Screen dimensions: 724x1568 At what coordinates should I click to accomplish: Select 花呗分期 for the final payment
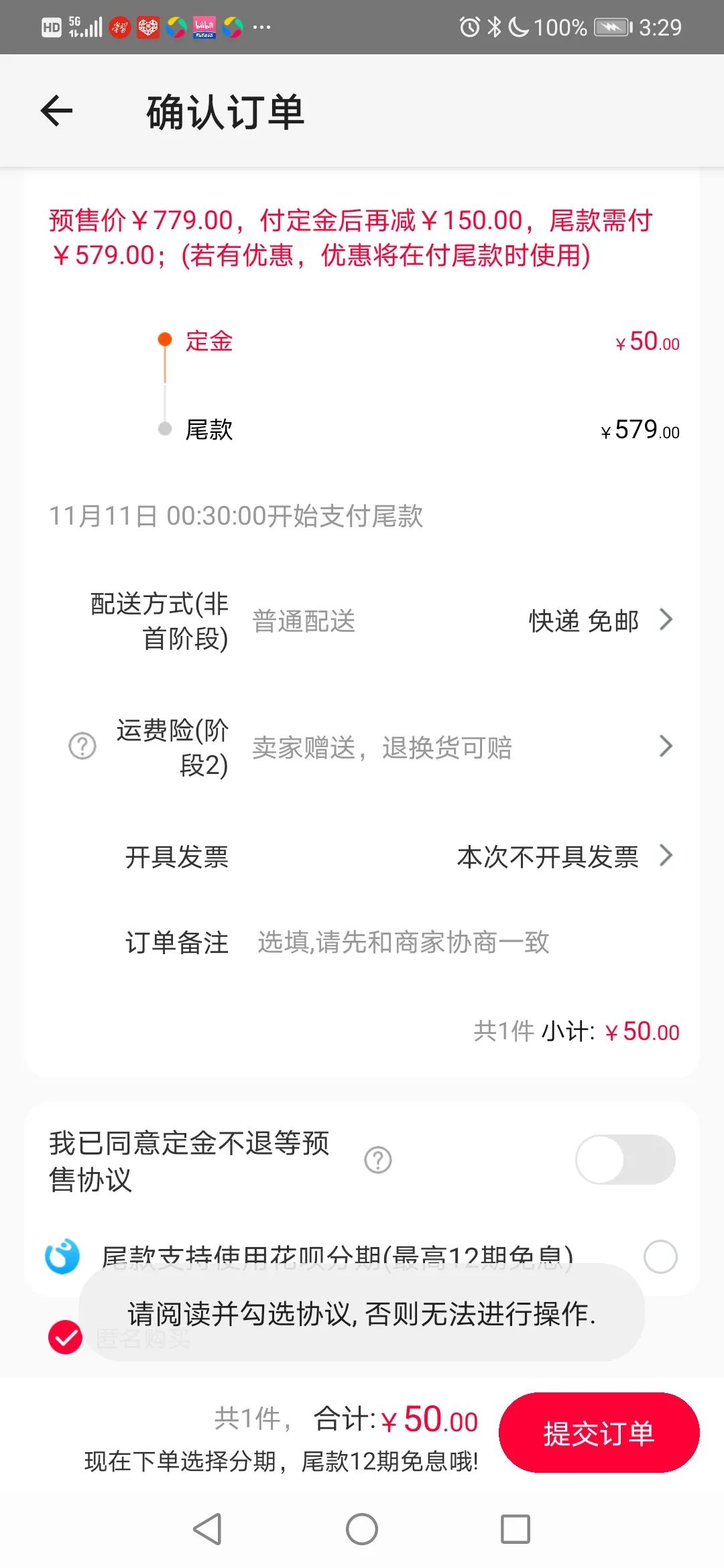660,1256
